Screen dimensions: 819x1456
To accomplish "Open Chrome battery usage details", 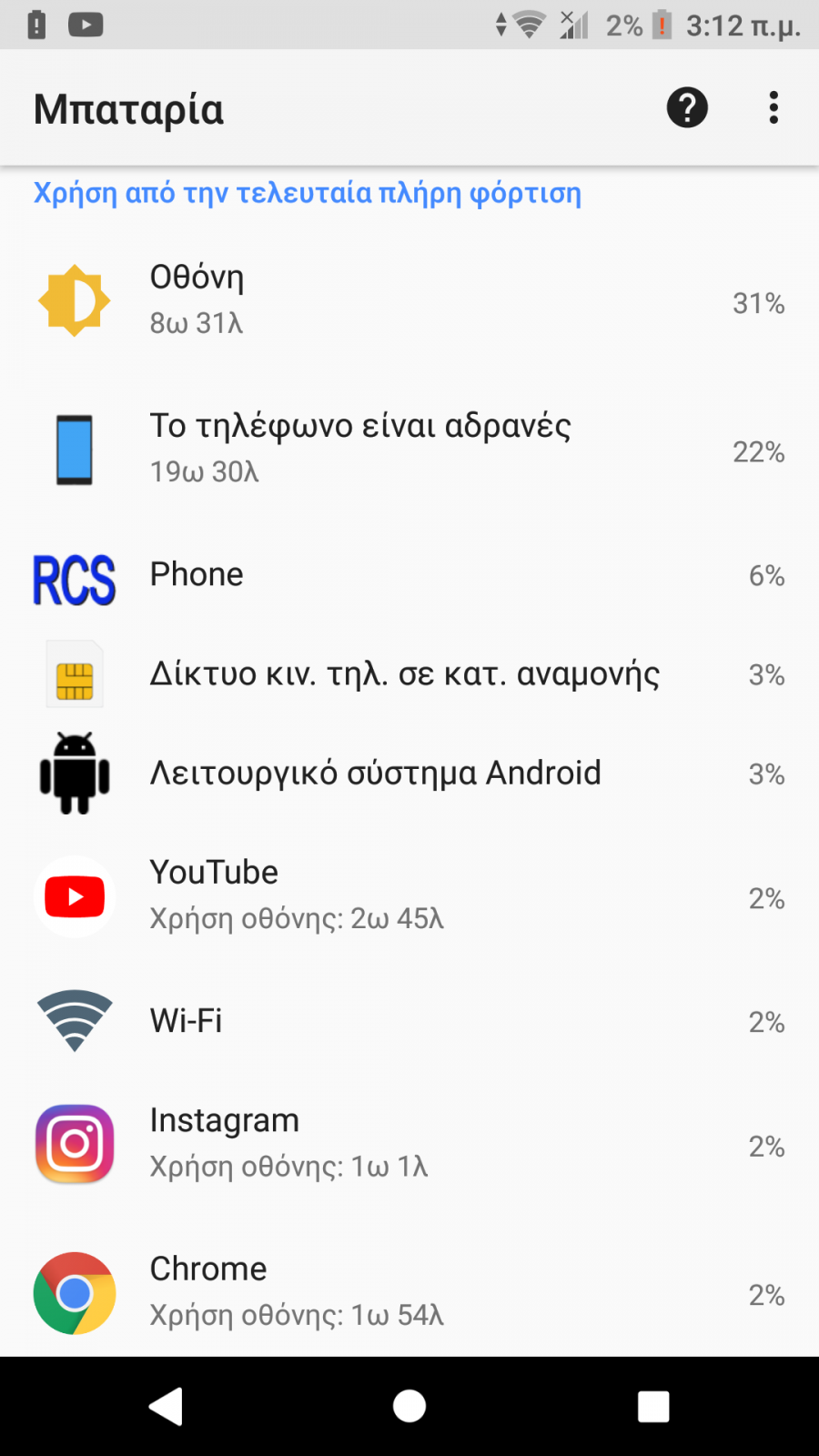I will tap(409, 1292).
